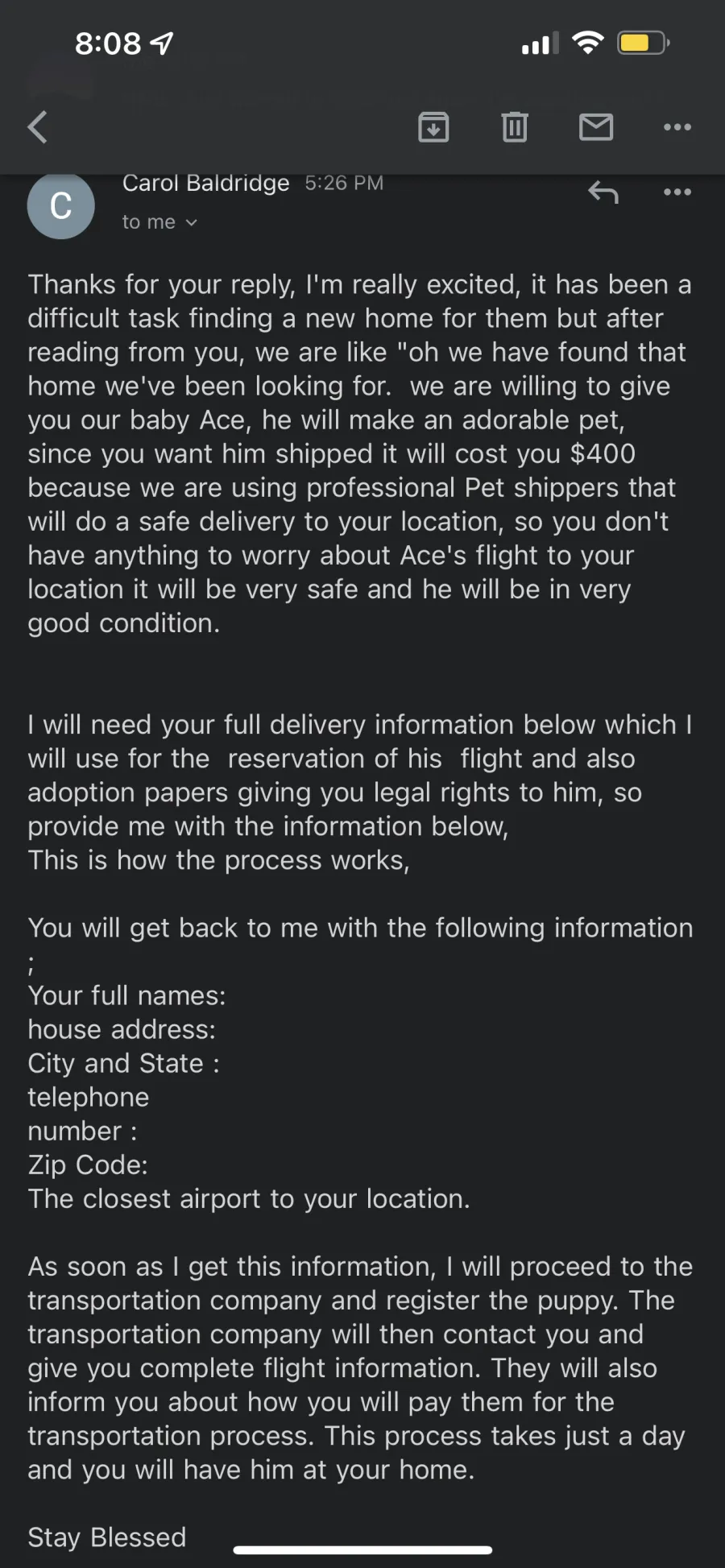Screen dimensions: 725x1568
Task: Delete this email with trash icon
Action: pos(515,127)
